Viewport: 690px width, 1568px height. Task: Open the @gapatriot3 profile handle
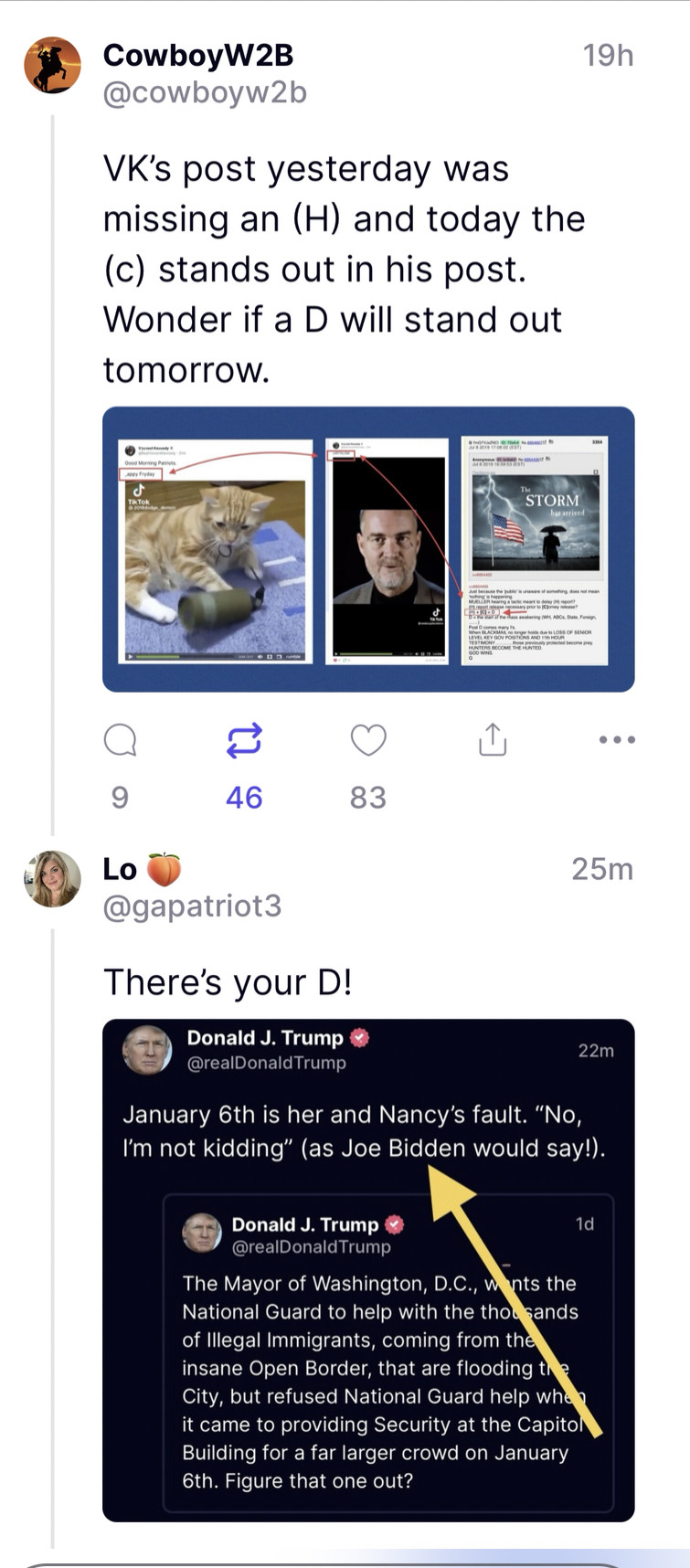coord(192,906)
